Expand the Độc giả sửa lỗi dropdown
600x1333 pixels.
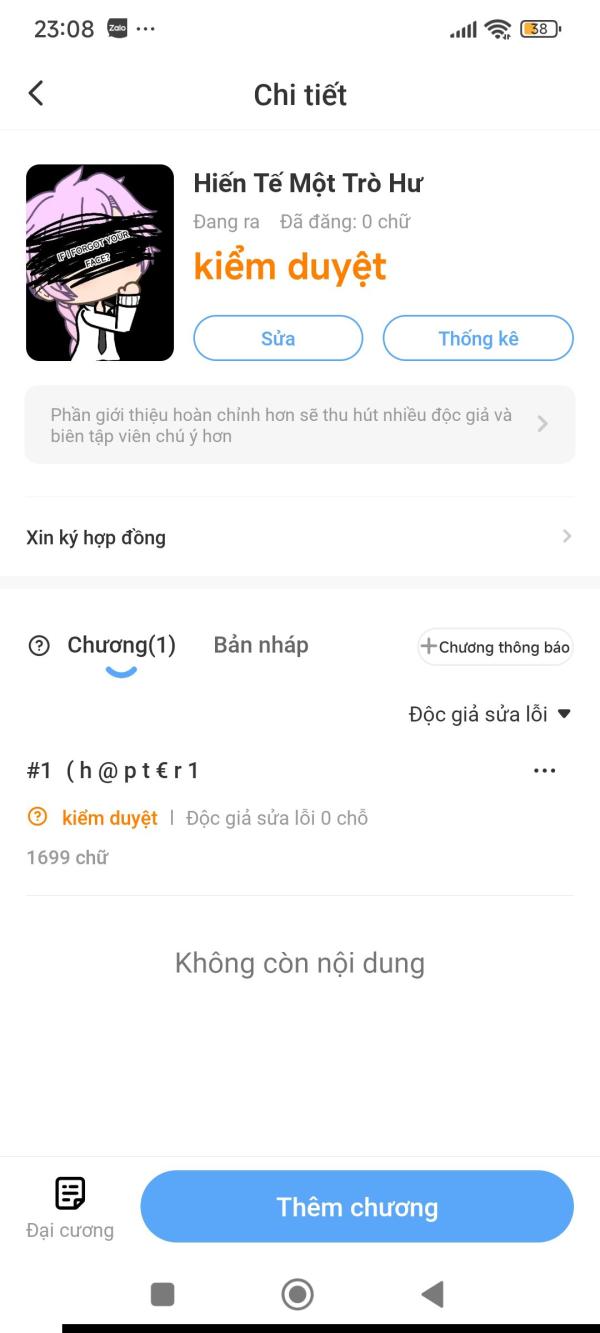tap(490, 714)
